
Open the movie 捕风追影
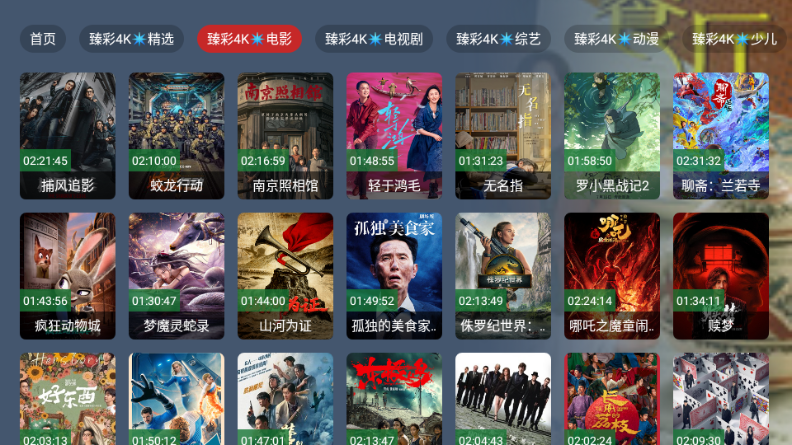67,135
